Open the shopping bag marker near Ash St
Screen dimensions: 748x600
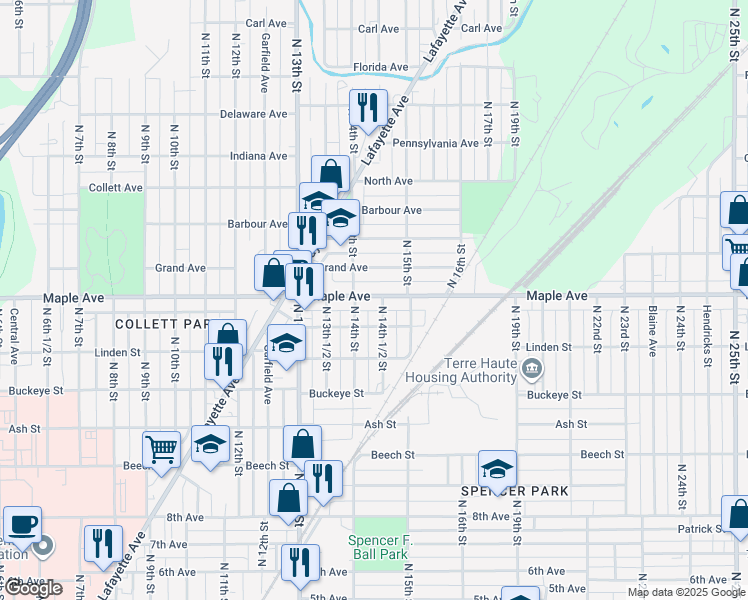click(301, 444)
